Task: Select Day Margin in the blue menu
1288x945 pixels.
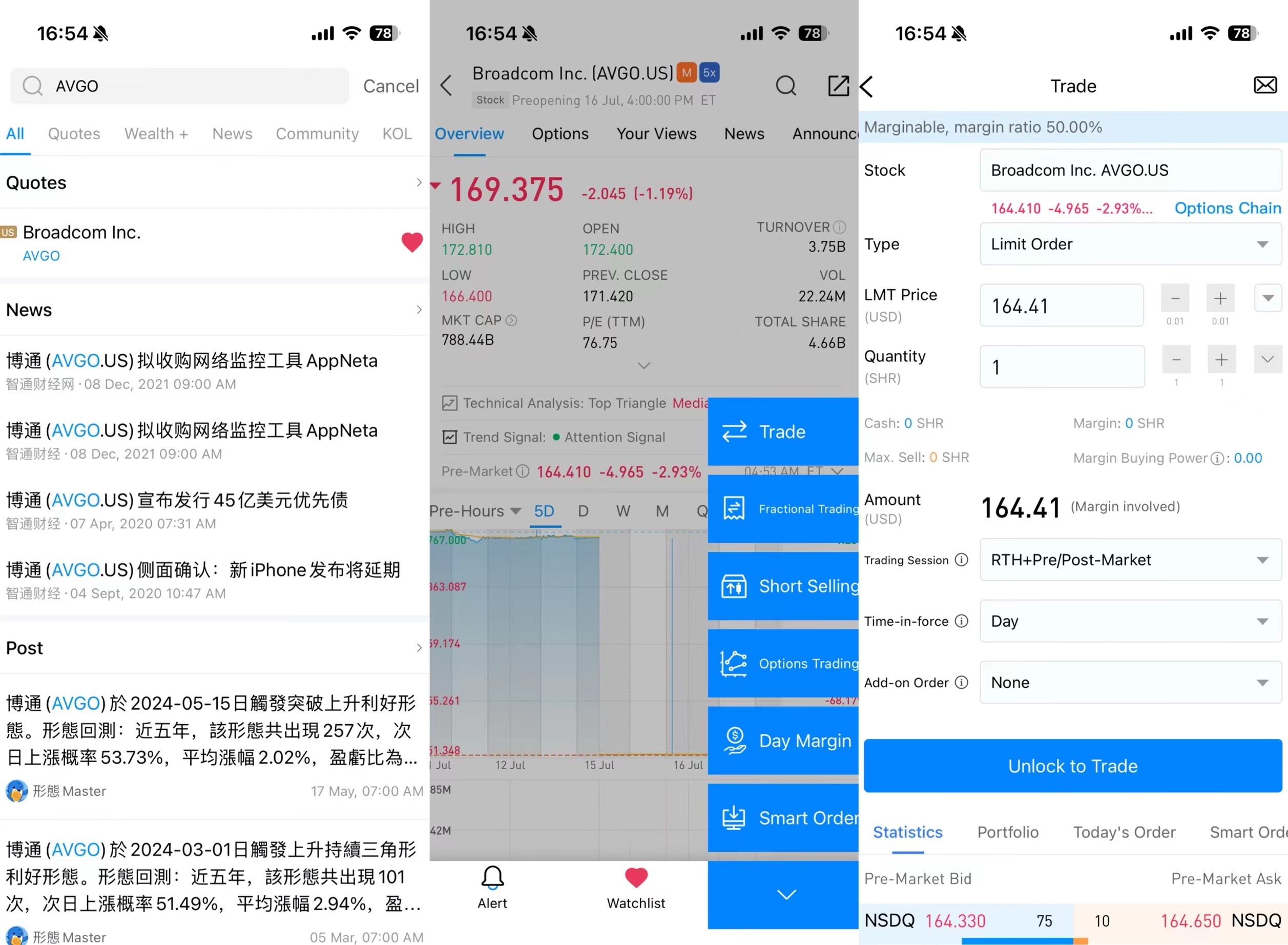Action: [783, 741]
